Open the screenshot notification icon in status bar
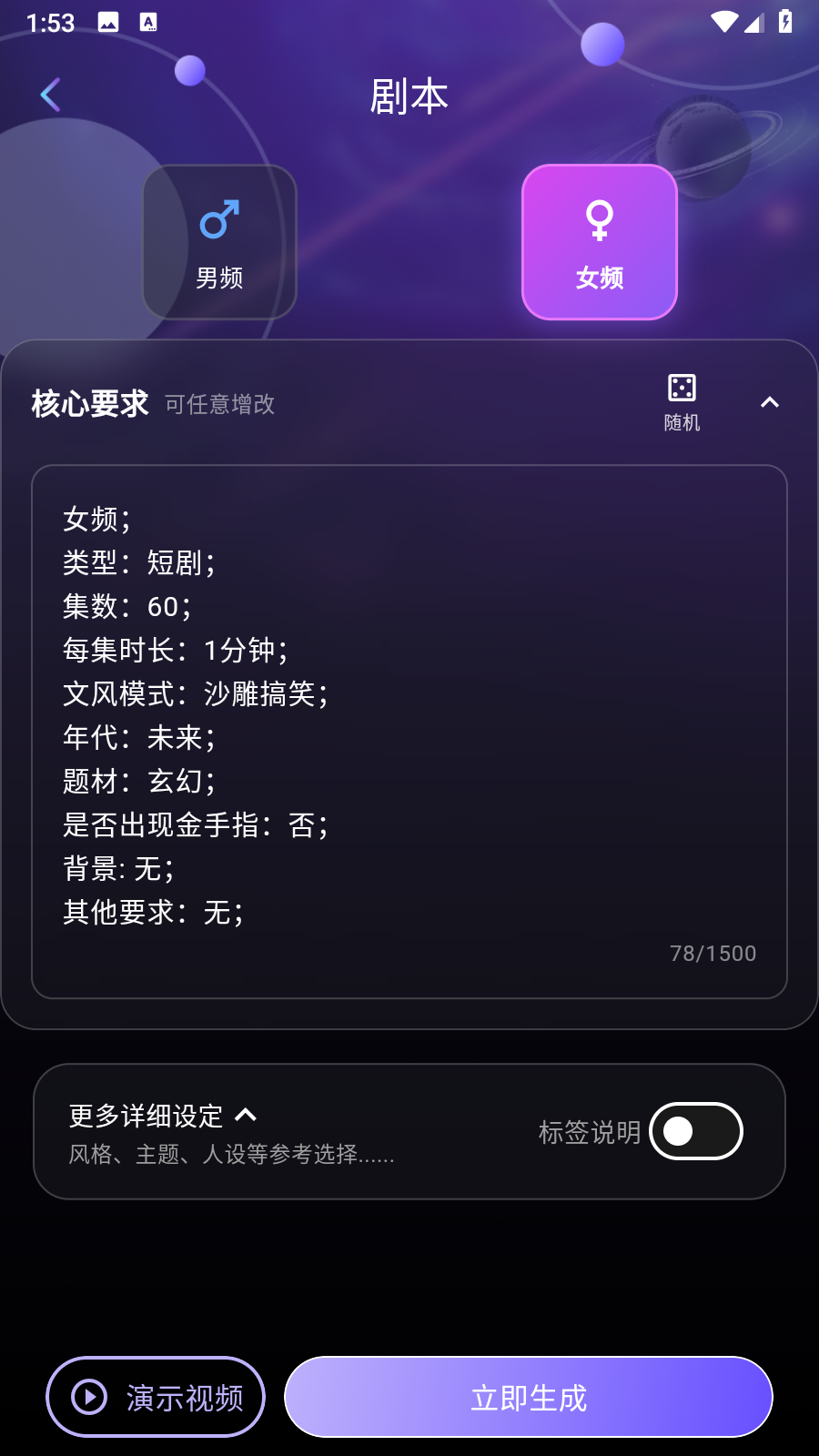819x1456 pixels. (108, 20)
